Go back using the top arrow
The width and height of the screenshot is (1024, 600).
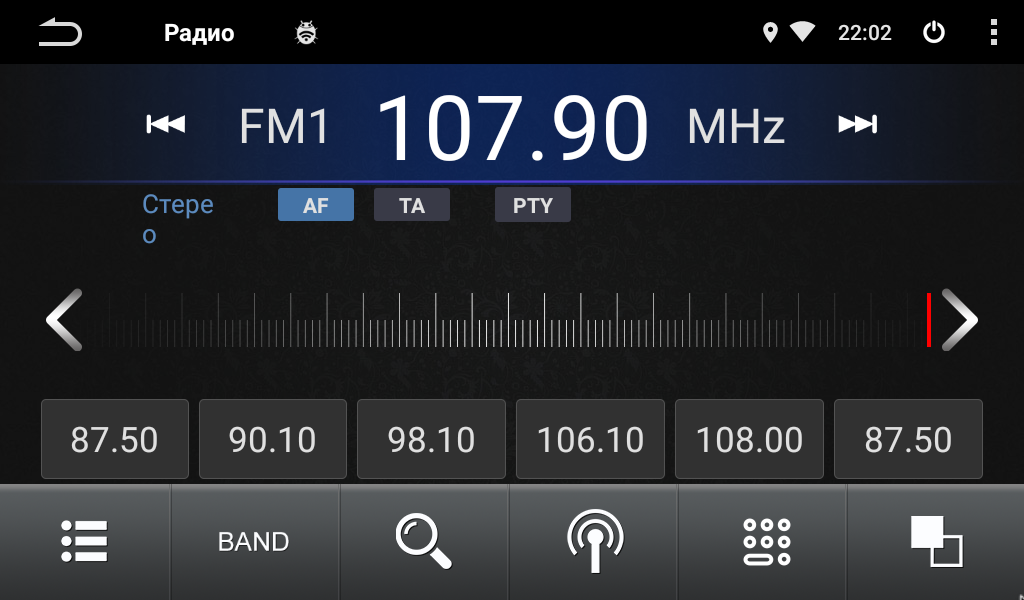pos(60,33)
